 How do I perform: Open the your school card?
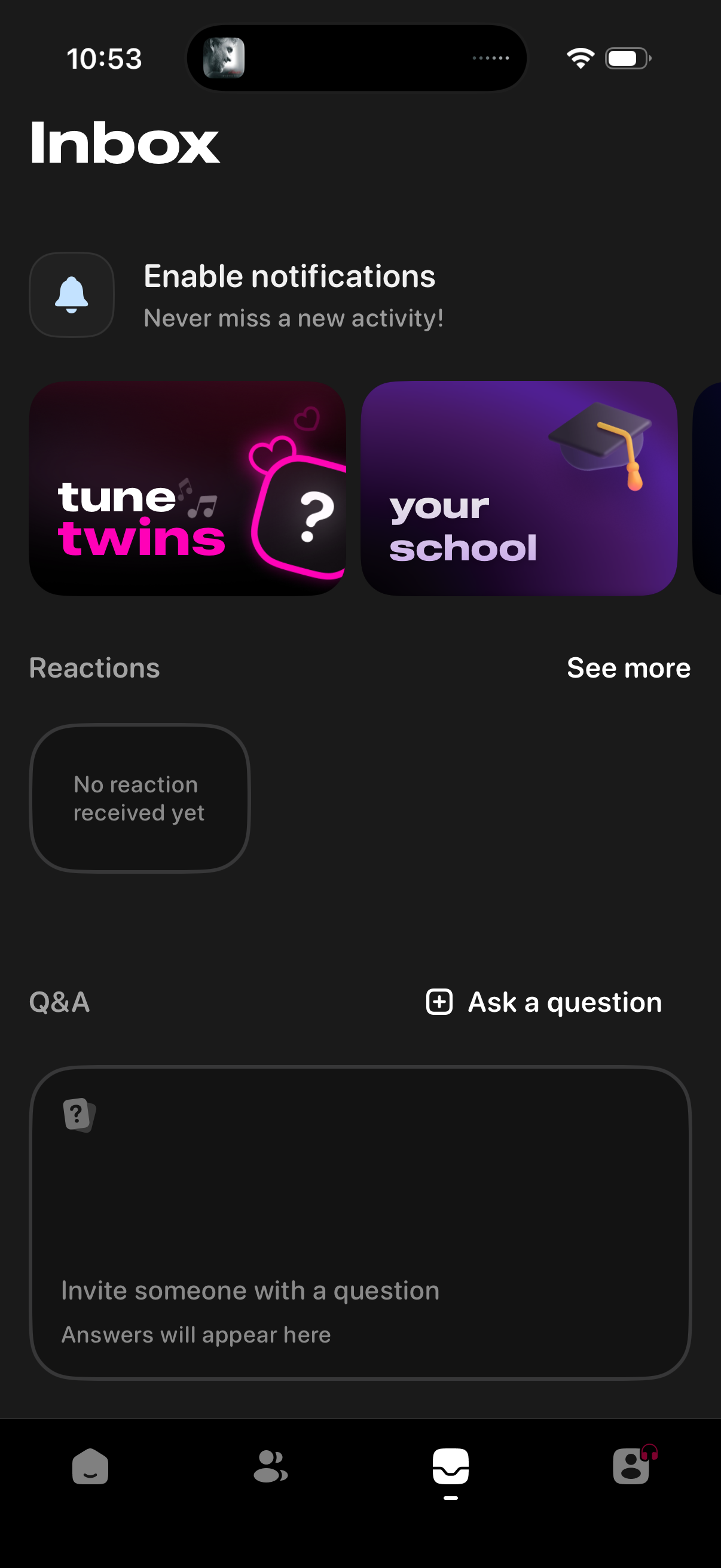click(x=518, y=488)
